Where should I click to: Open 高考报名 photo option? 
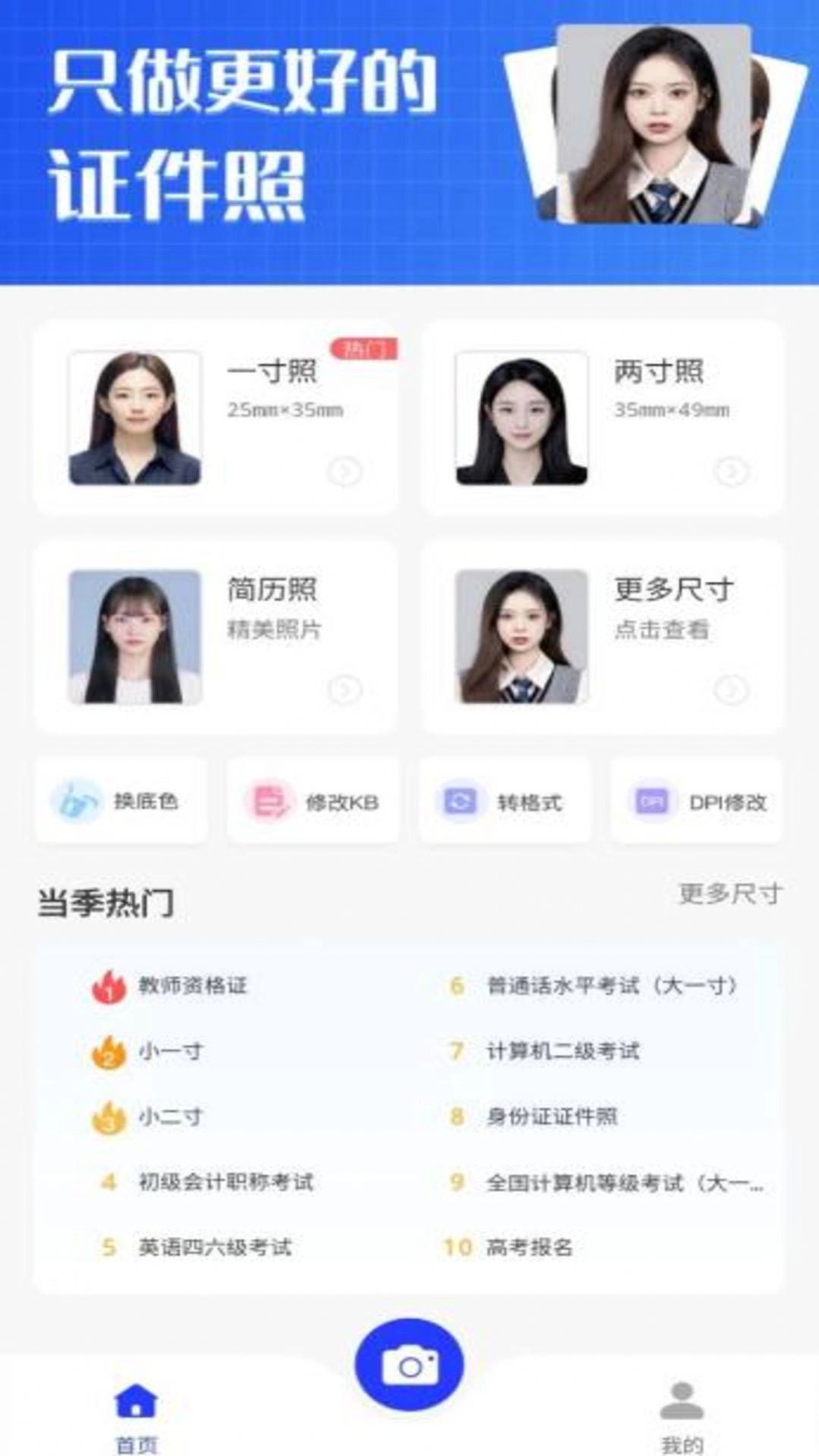click(529, 1247)
